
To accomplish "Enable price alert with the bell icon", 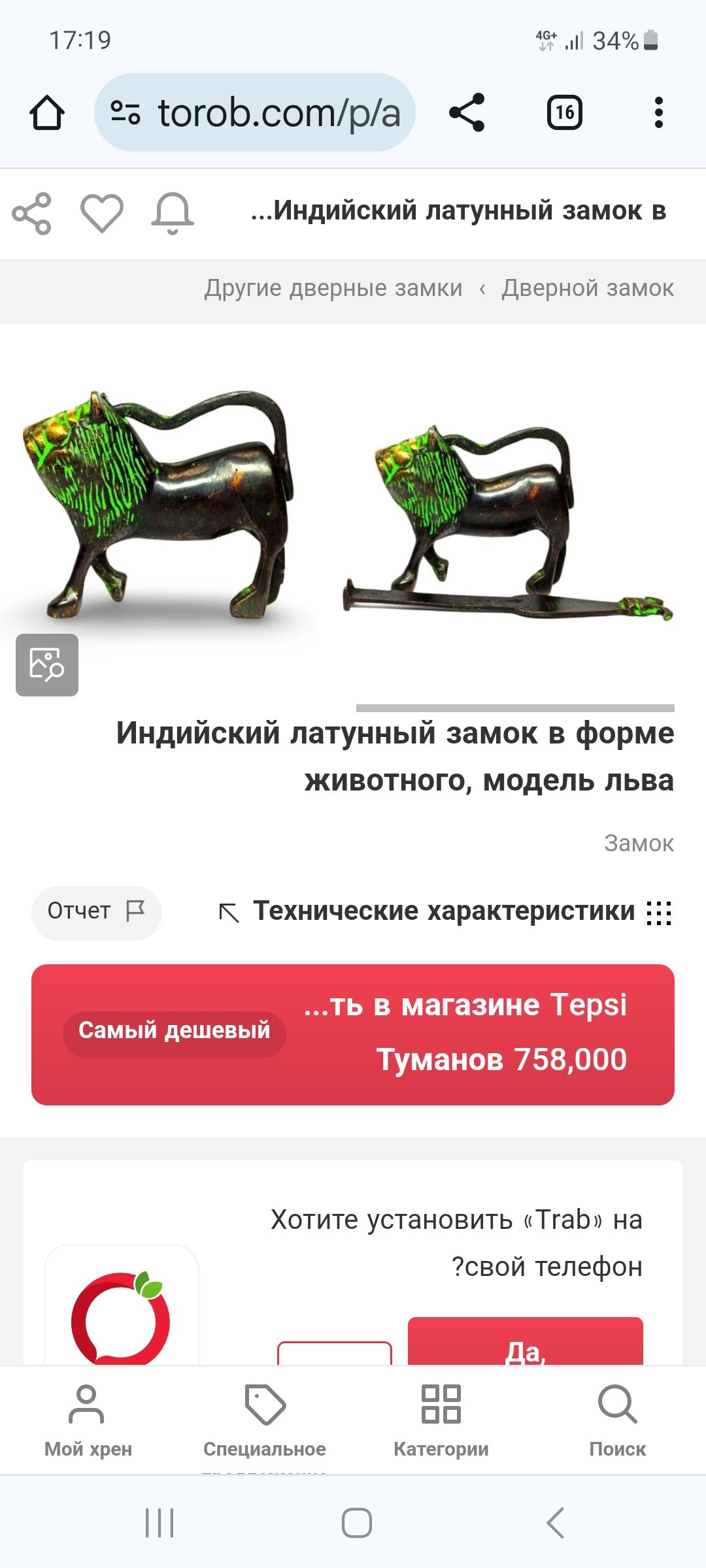I will (173, 213).
